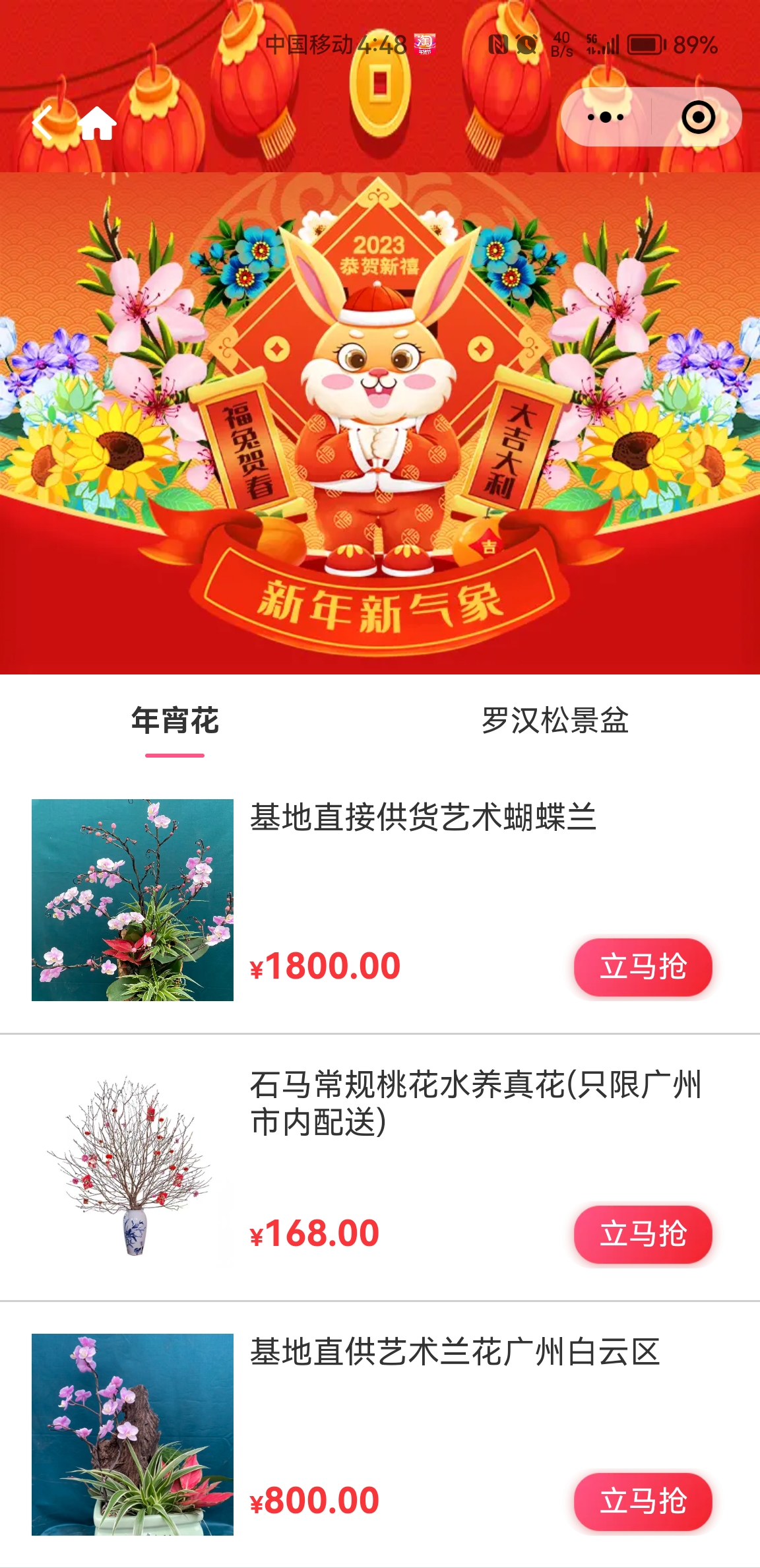Tap 立马抢 for the ¥1800 蝴蝶兰
This screenshot has width=760, height=1568.
(x=643, y=967)
